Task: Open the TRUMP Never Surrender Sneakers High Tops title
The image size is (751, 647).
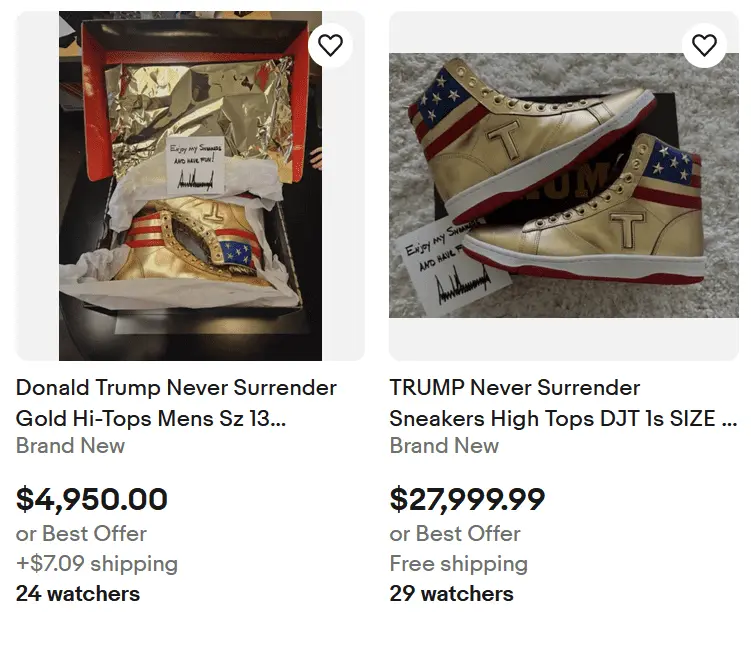Action: click(x=564, y=402)
